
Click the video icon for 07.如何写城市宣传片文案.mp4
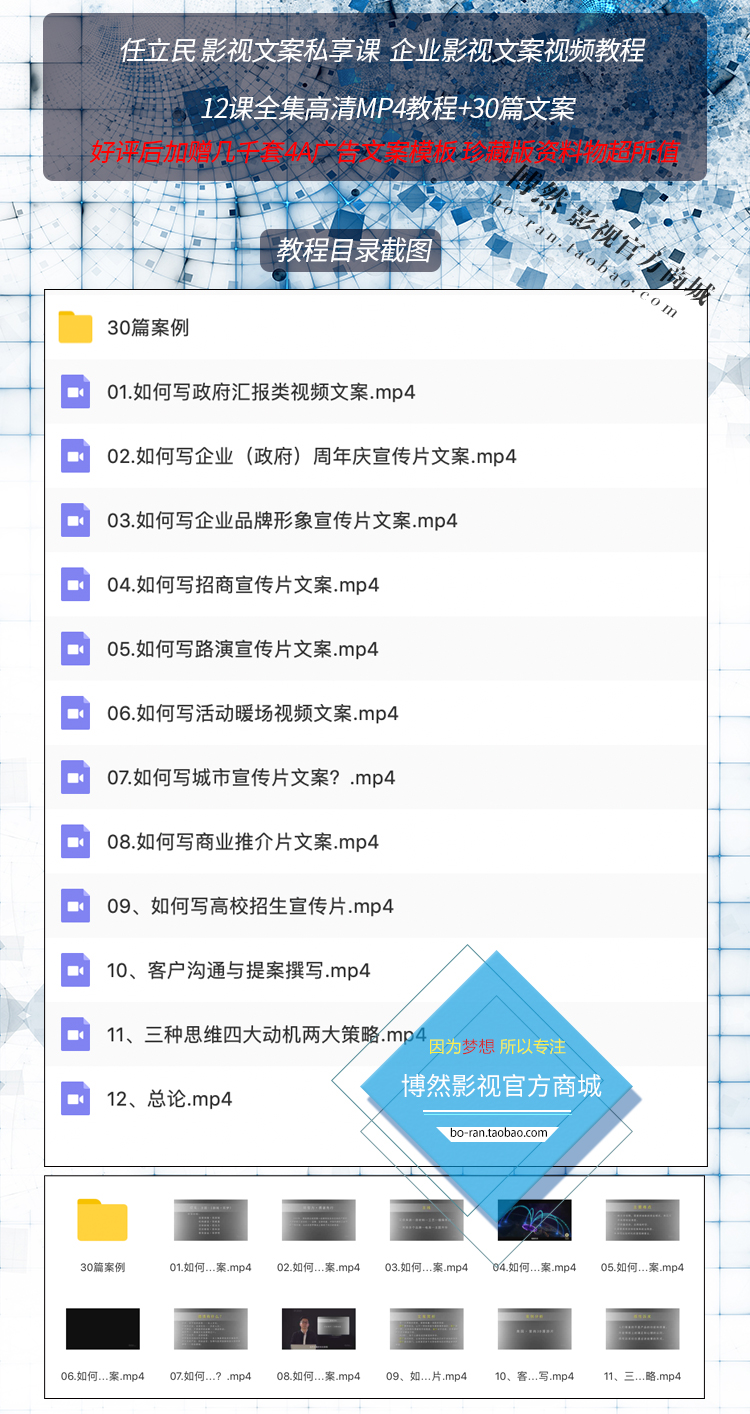pyautogui.click(x=75, y=777)
